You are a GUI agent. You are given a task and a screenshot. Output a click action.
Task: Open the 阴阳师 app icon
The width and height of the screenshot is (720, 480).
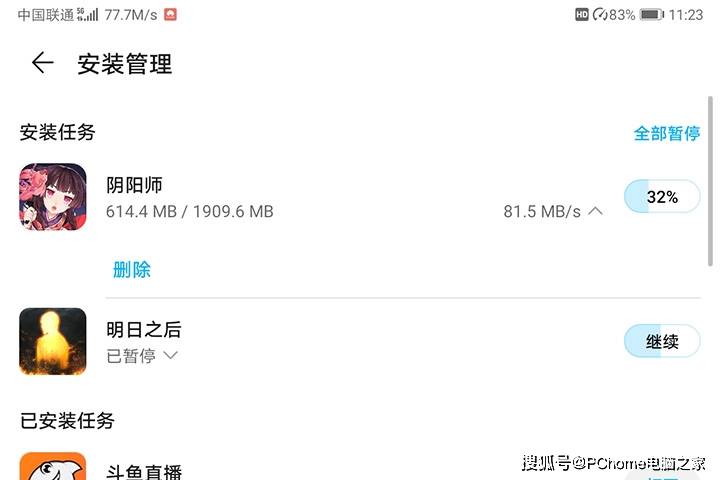52,197
